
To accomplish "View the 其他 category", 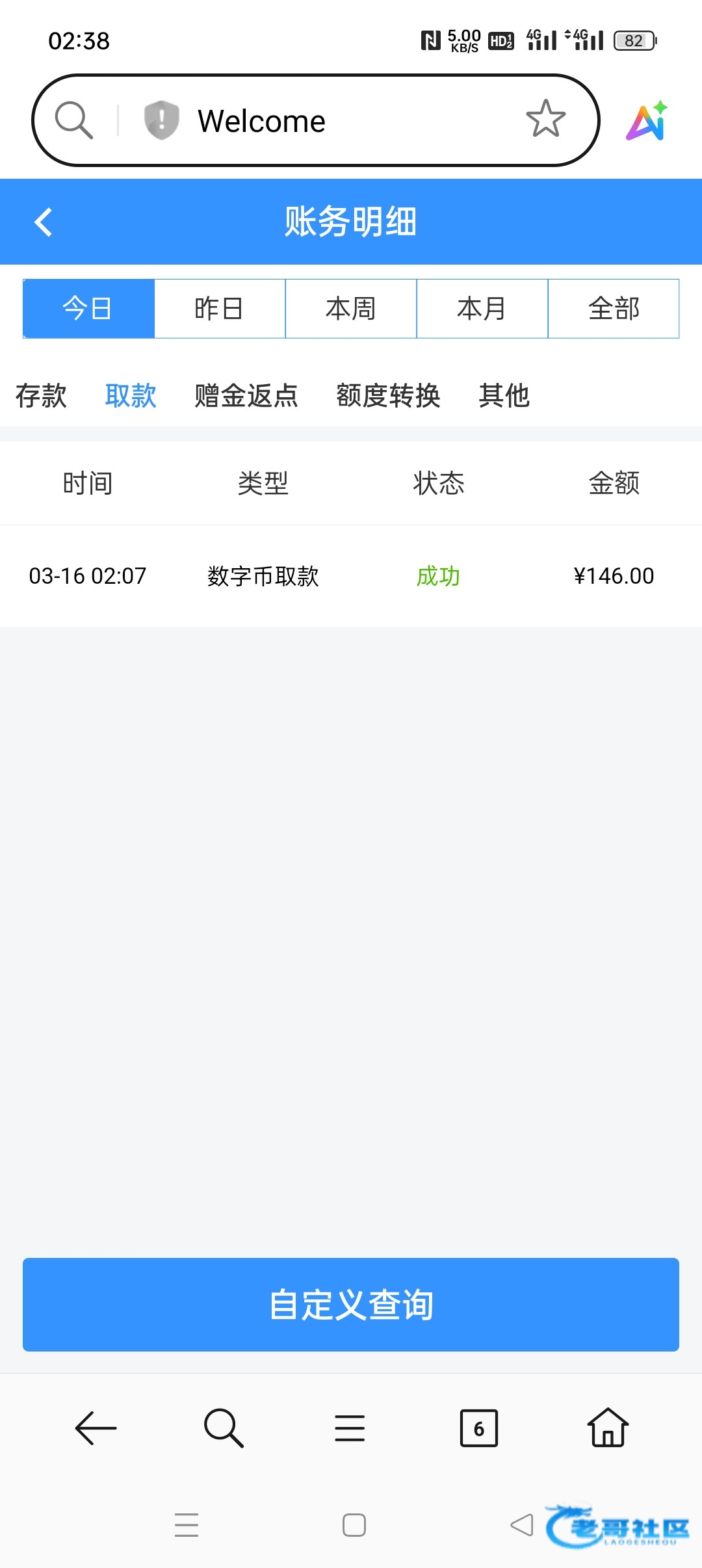I will click(504, 395).
